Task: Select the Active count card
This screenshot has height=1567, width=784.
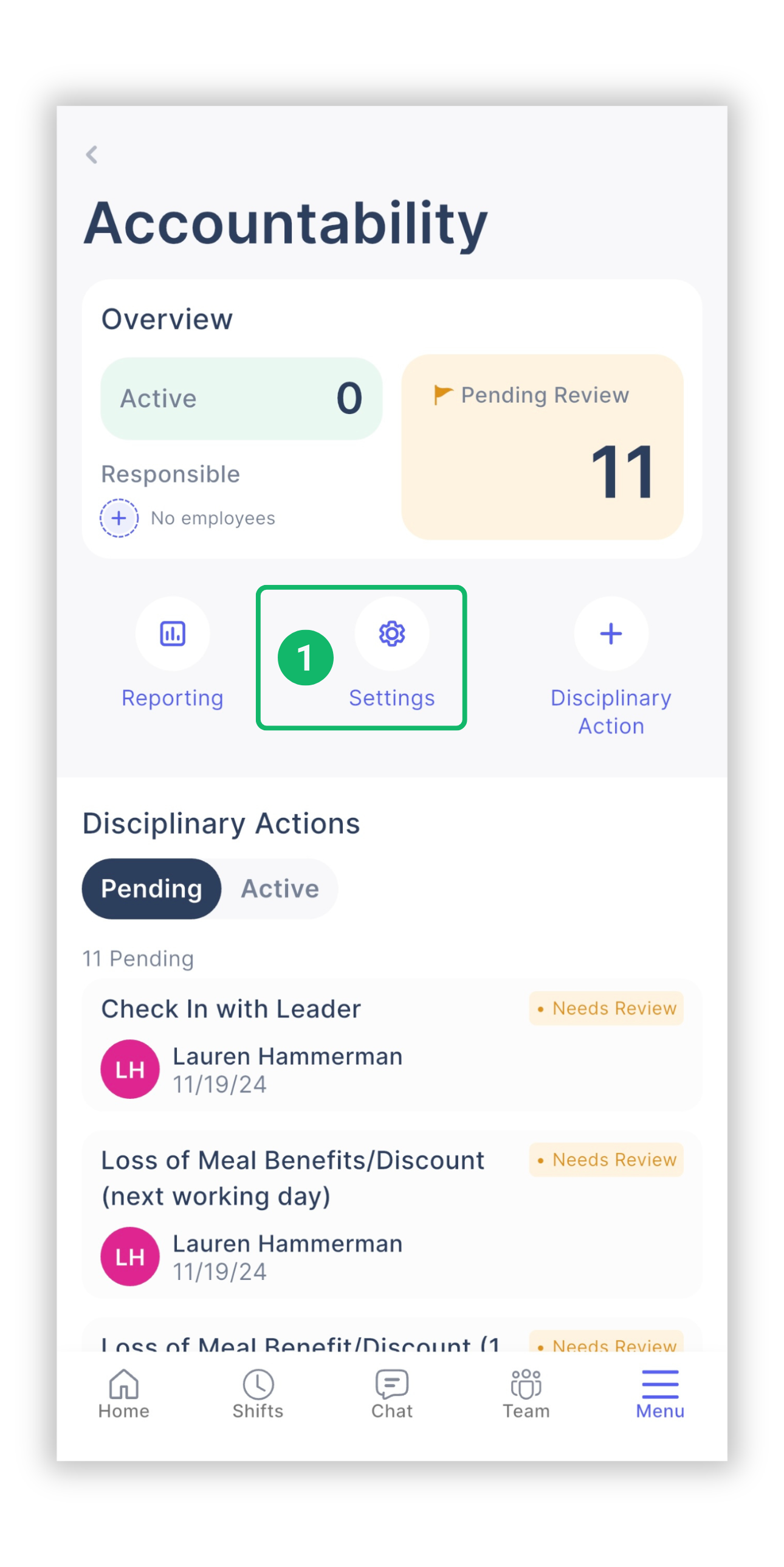Action: [241, 398]
